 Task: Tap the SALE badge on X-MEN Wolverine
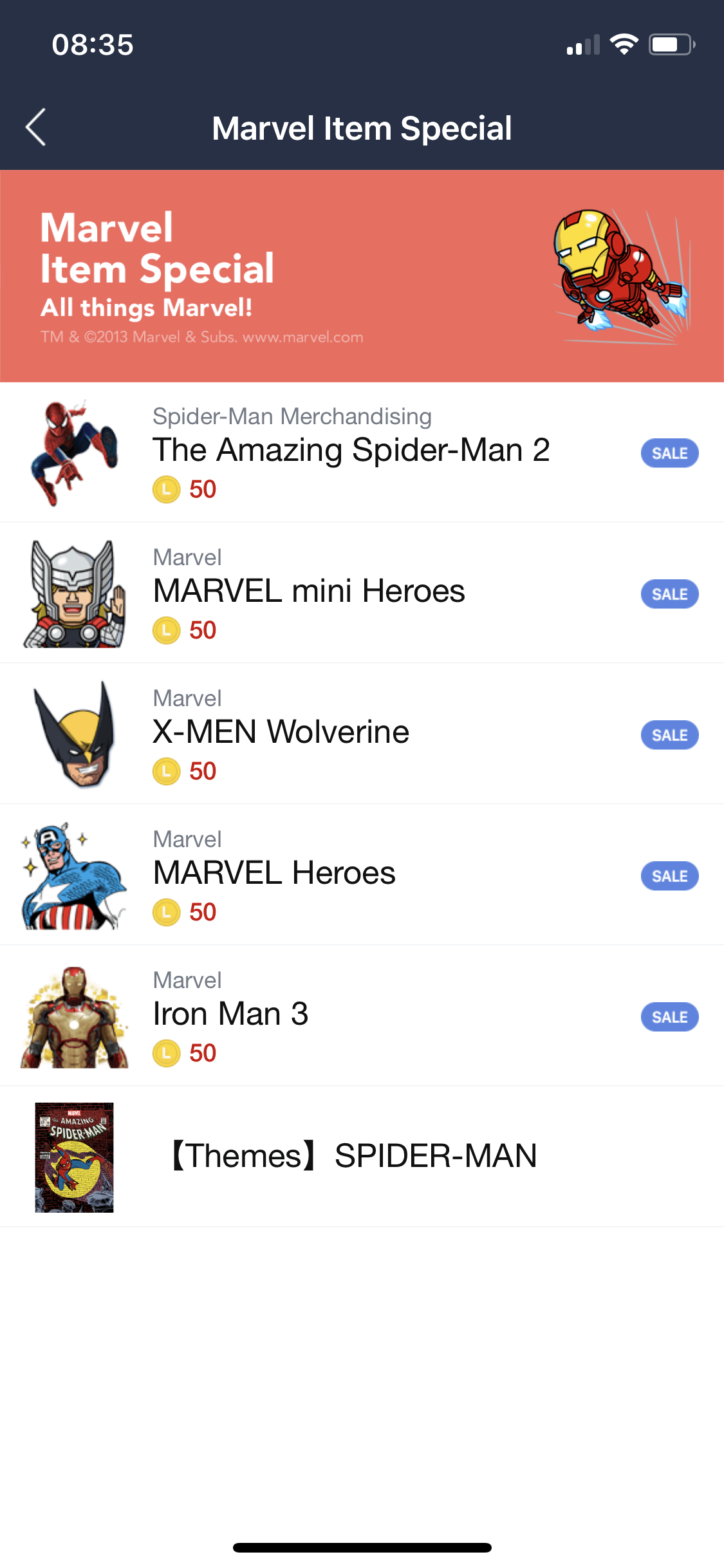(669, 734)
